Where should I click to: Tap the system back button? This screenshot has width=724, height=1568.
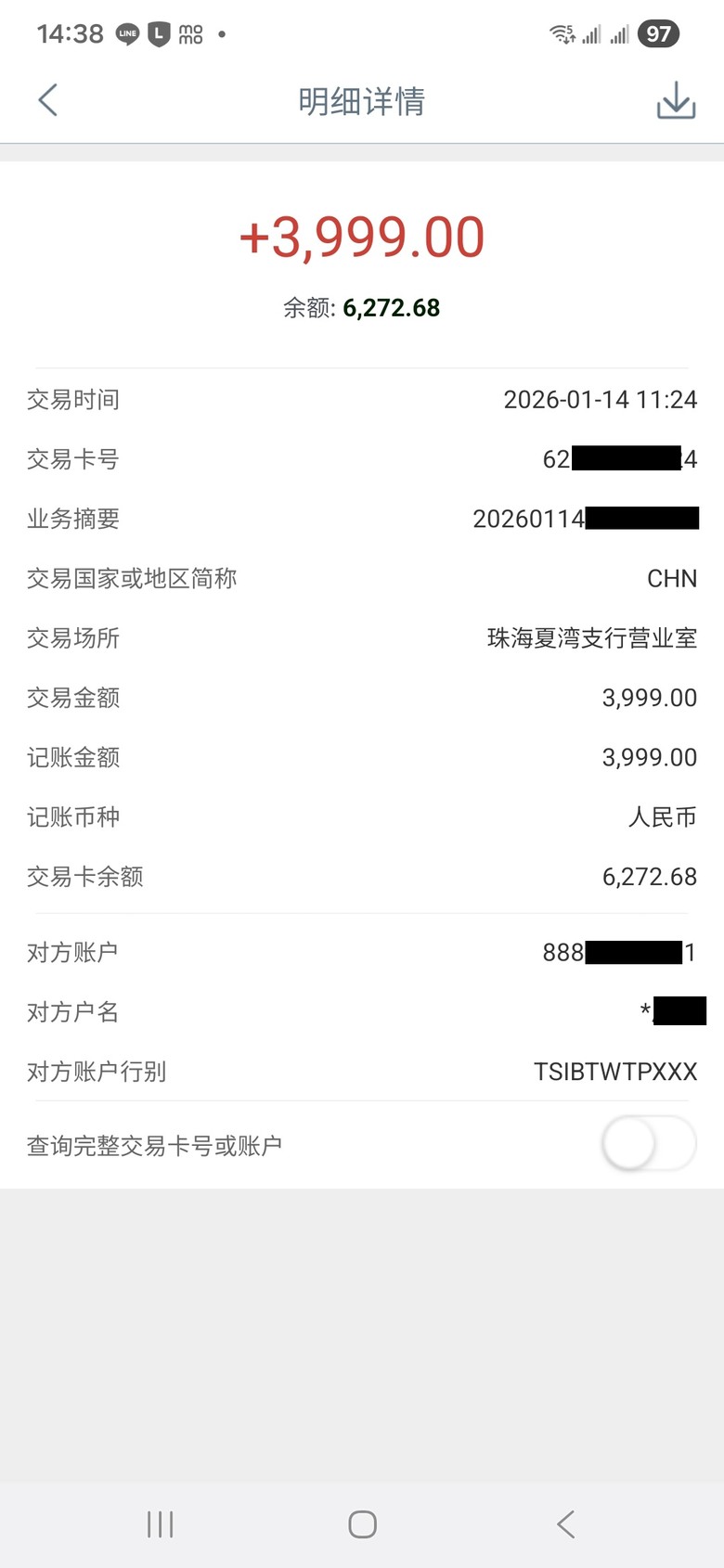(x=565, y=1523)
